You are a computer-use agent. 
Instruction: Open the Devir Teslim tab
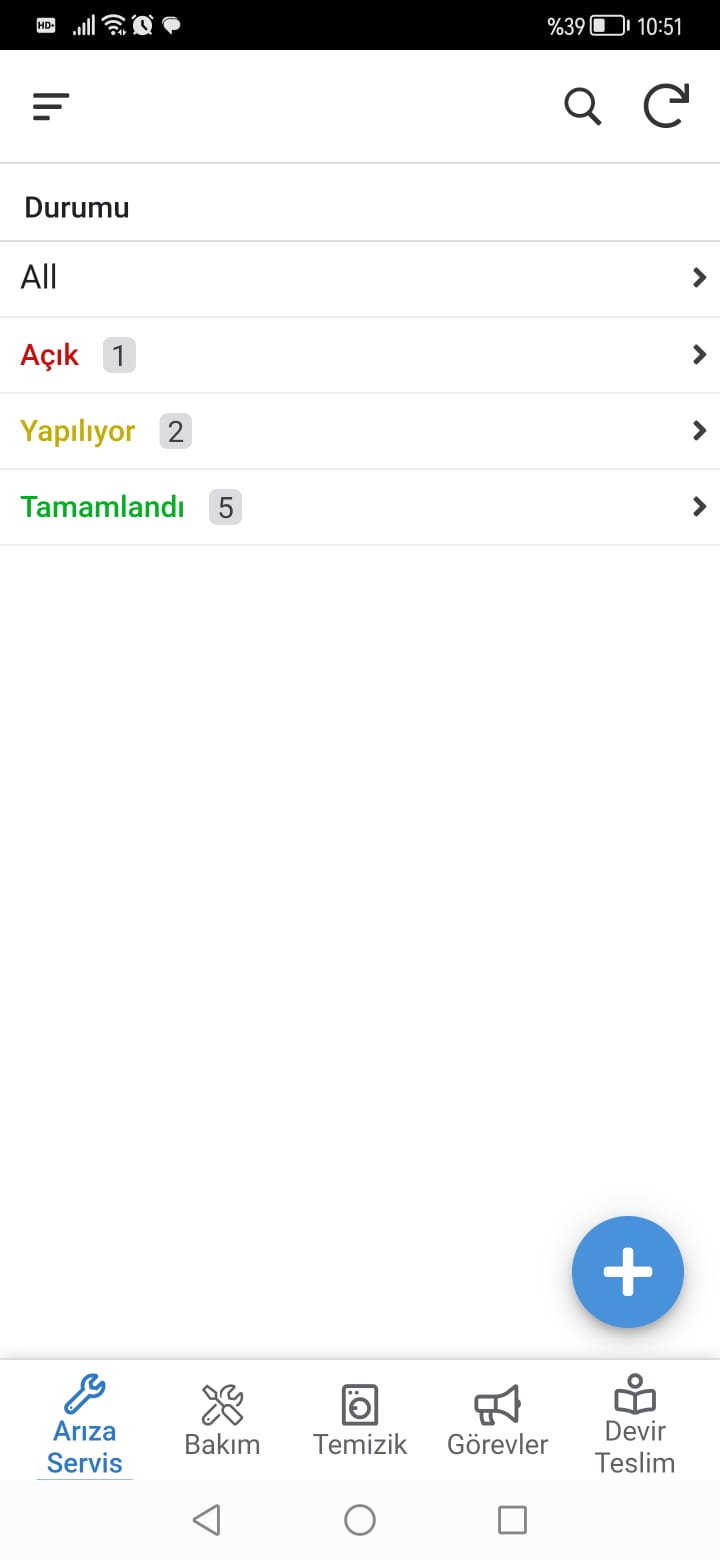(x=635, y=1424)
